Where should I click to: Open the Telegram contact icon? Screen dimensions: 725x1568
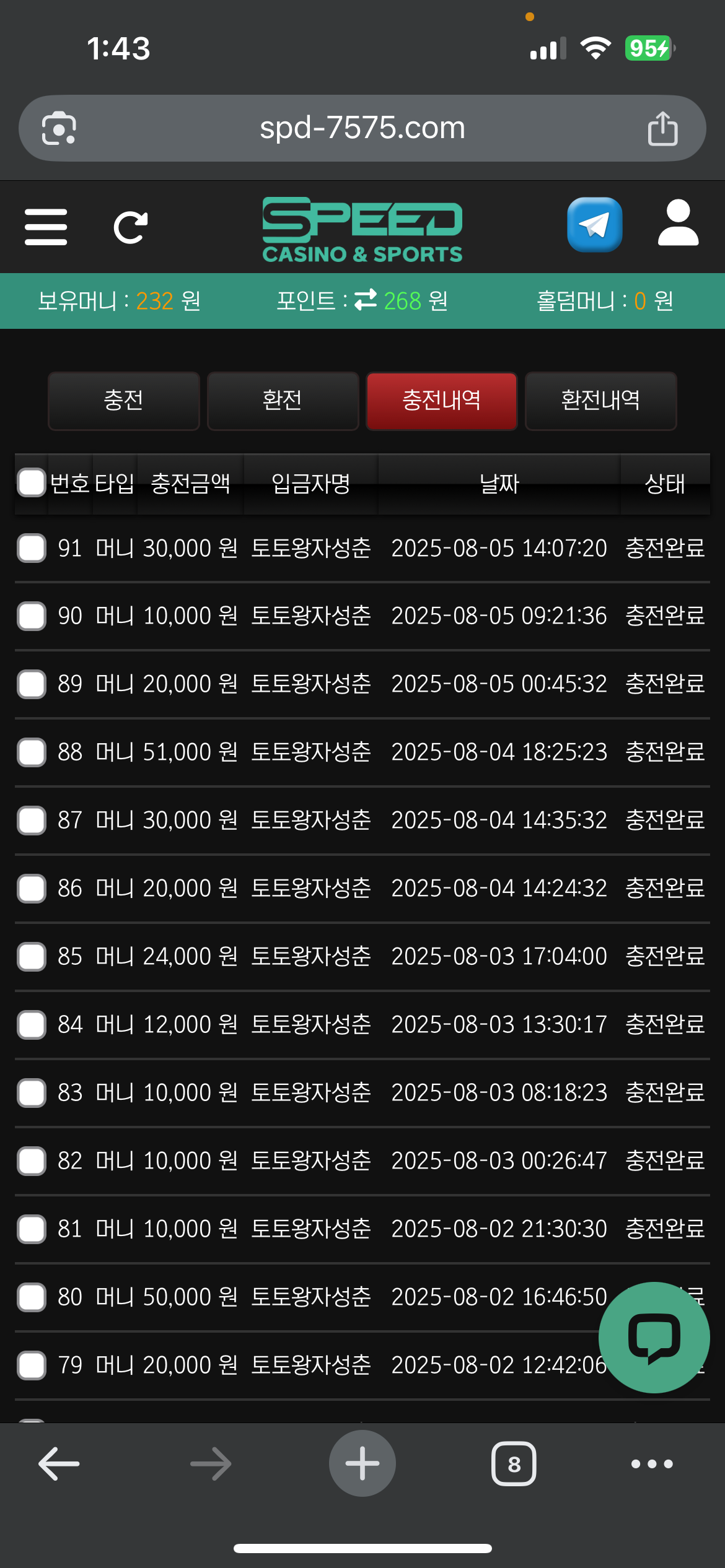(594, 225)
